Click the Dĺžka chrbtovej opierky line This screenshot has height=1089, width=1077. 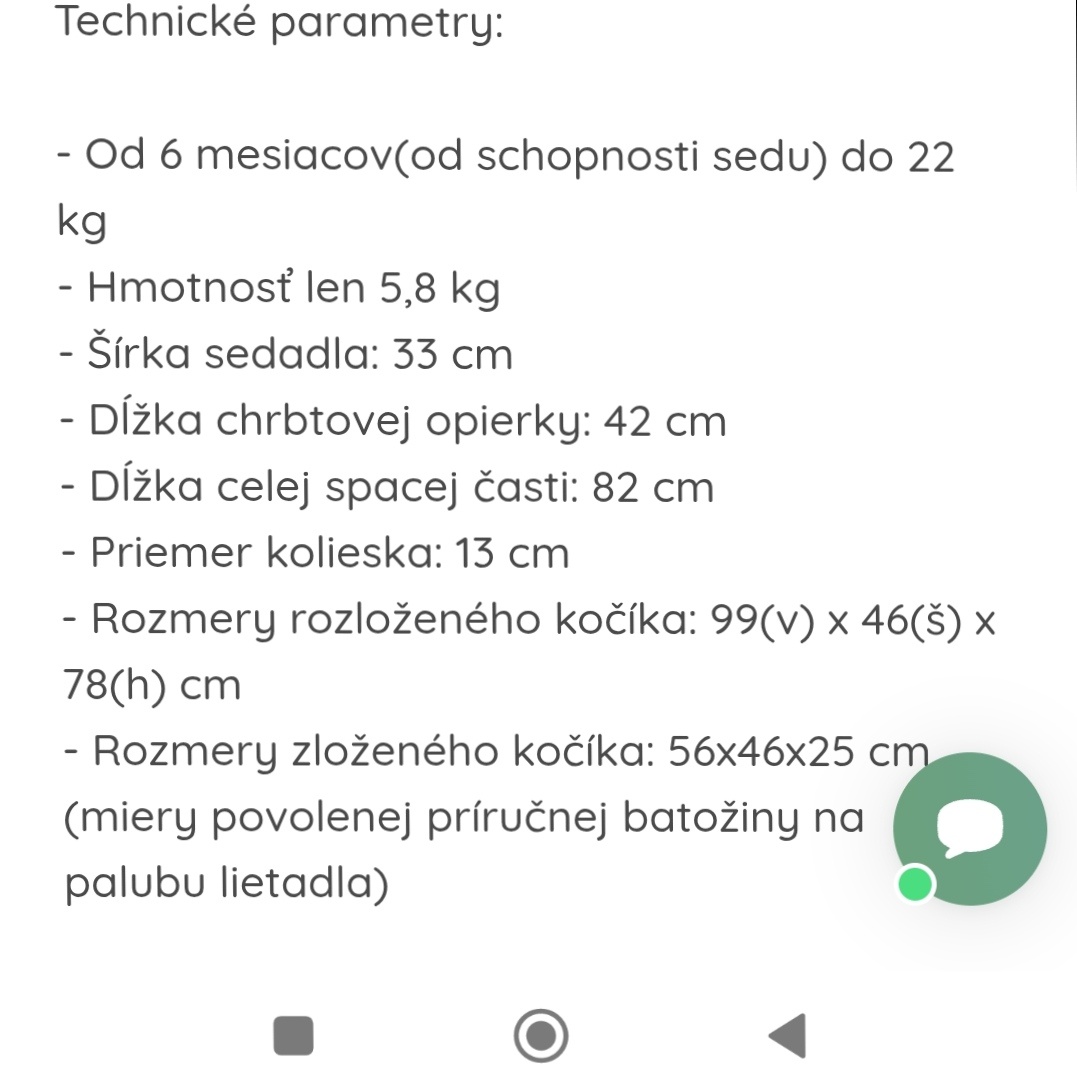[394, 420]
